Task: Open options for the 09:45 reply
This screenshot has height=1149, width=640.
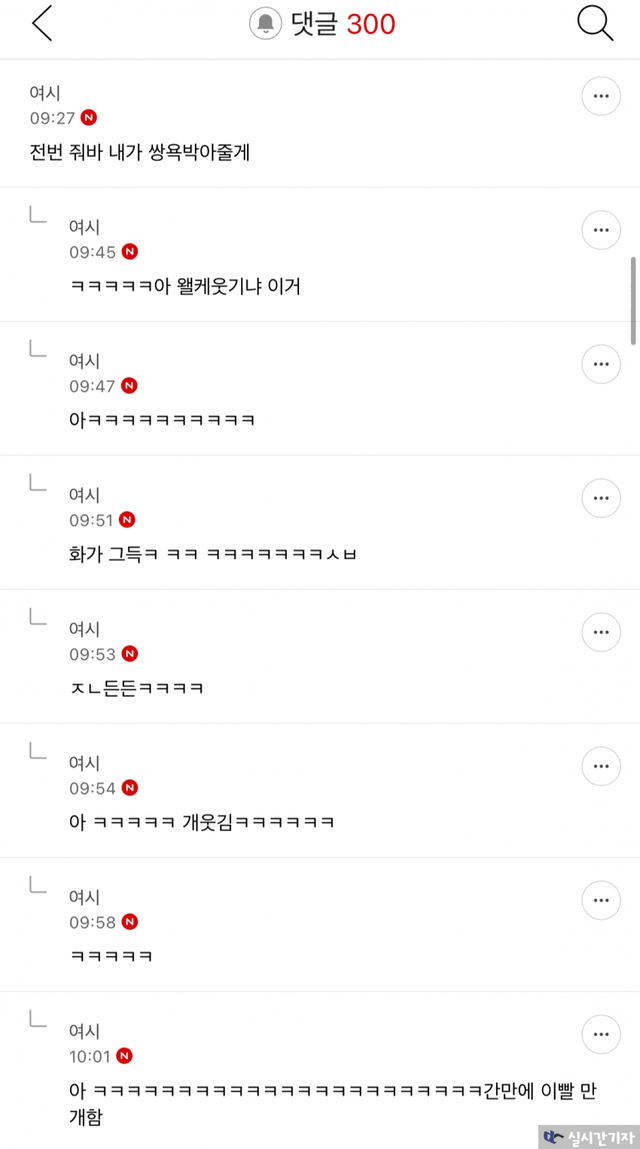Action: point(601,230)
